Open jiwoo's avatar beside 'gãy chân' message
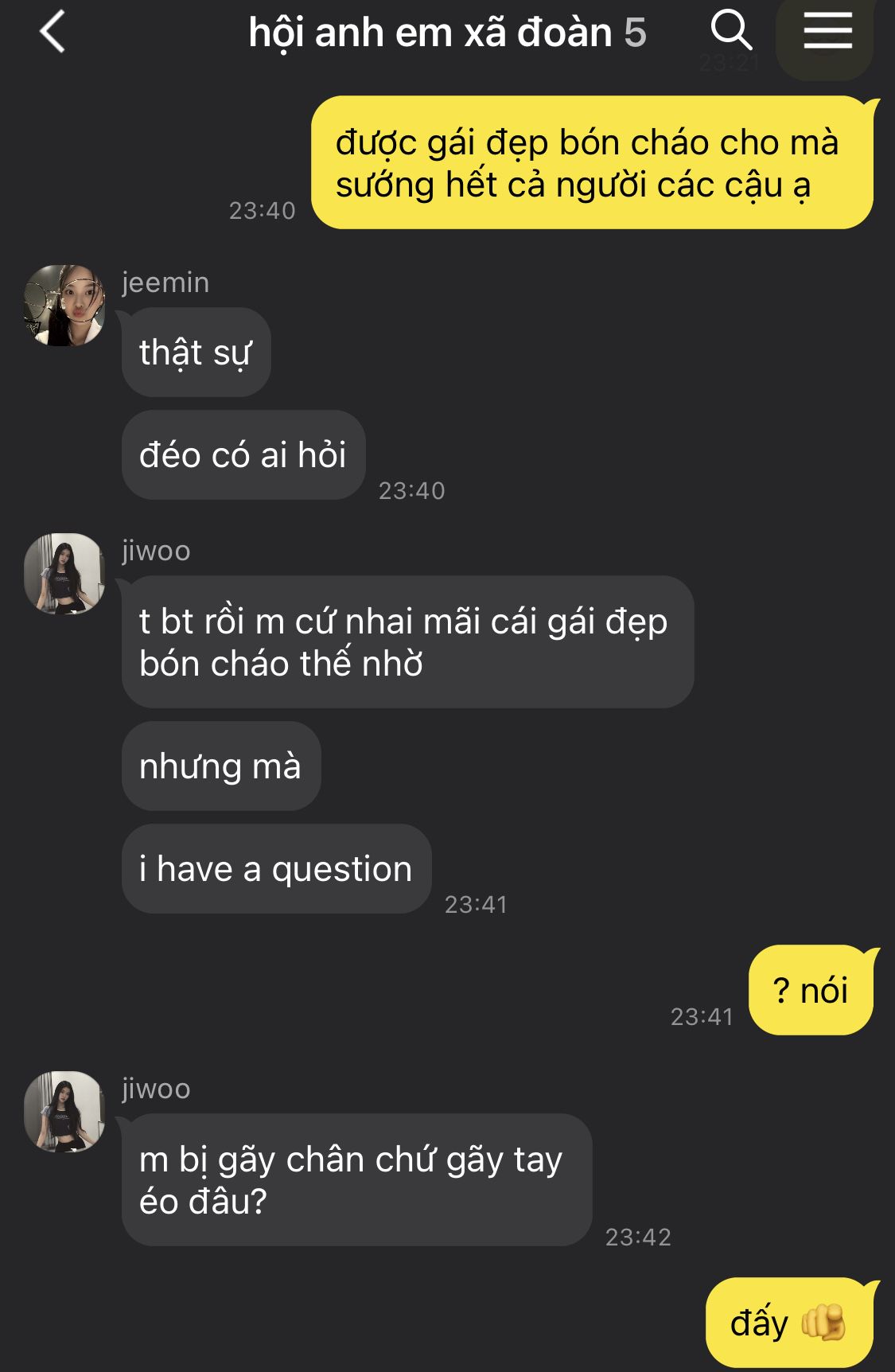This screenshot has width=895, height=1372. pos(64,1112)
